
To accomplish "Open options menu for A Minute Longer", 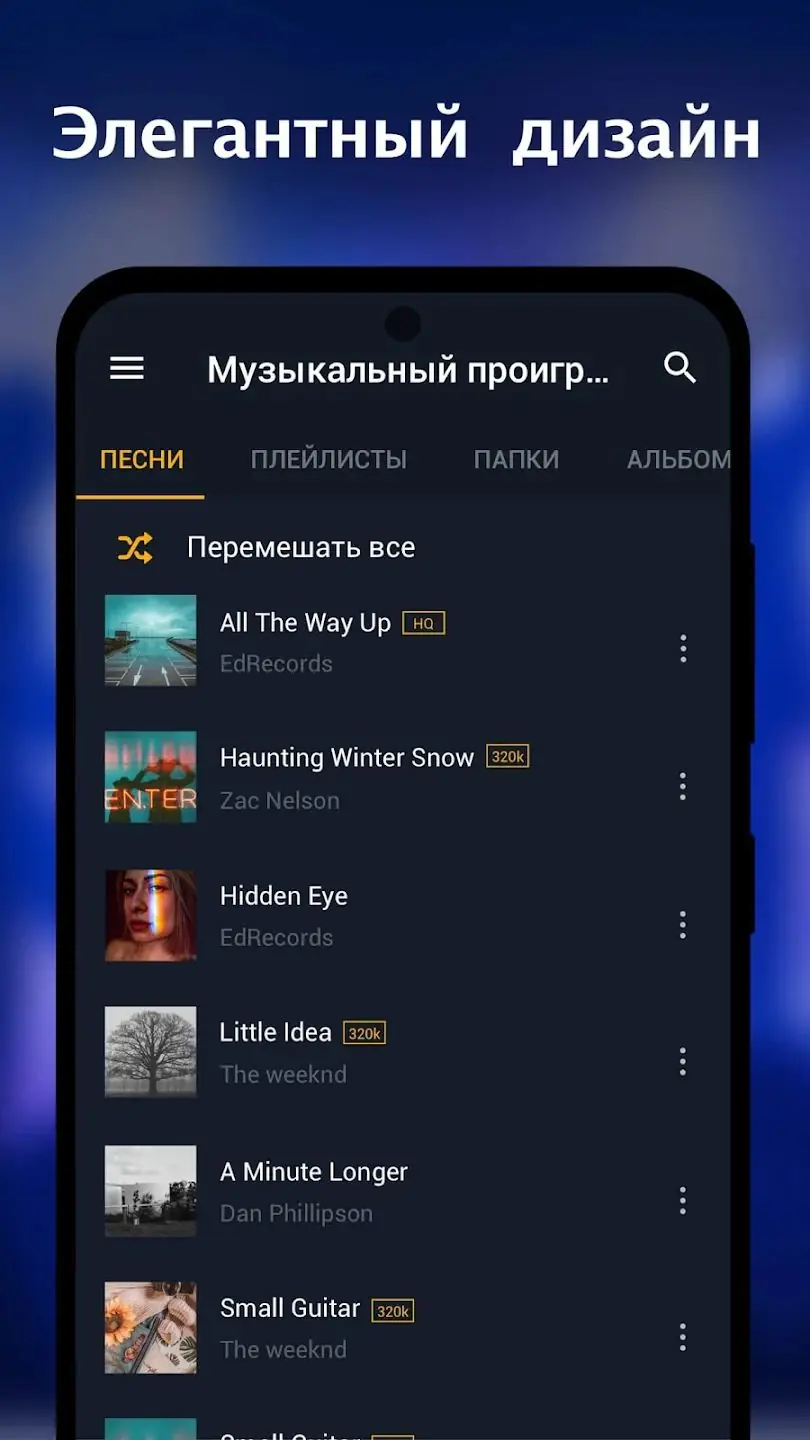I will 683,1202.
